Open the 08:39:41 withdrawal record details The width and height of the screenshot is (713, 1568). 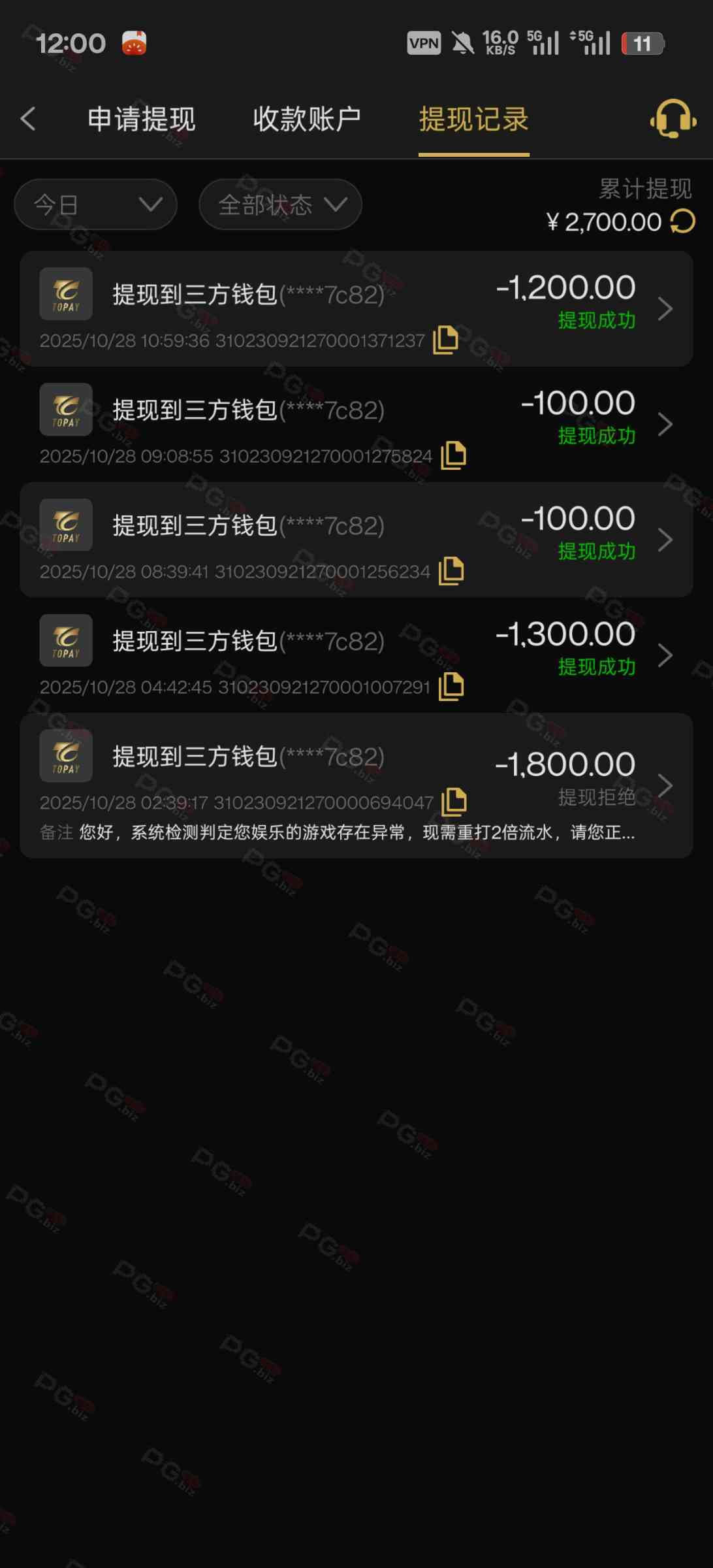pos(665,540)
